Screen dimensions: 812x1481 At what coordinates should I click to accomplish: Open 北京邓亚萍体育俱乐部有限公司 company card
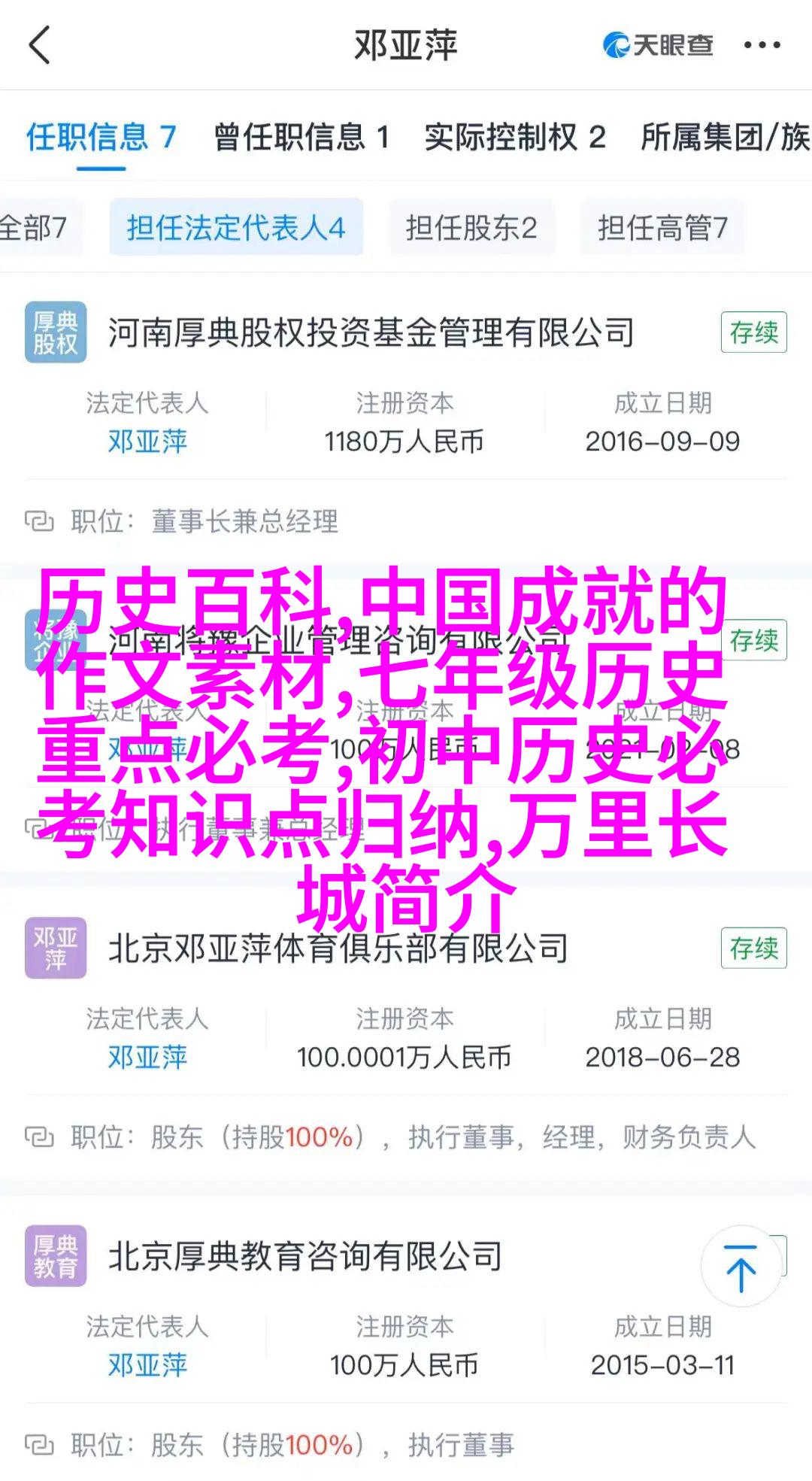(338, 948)
